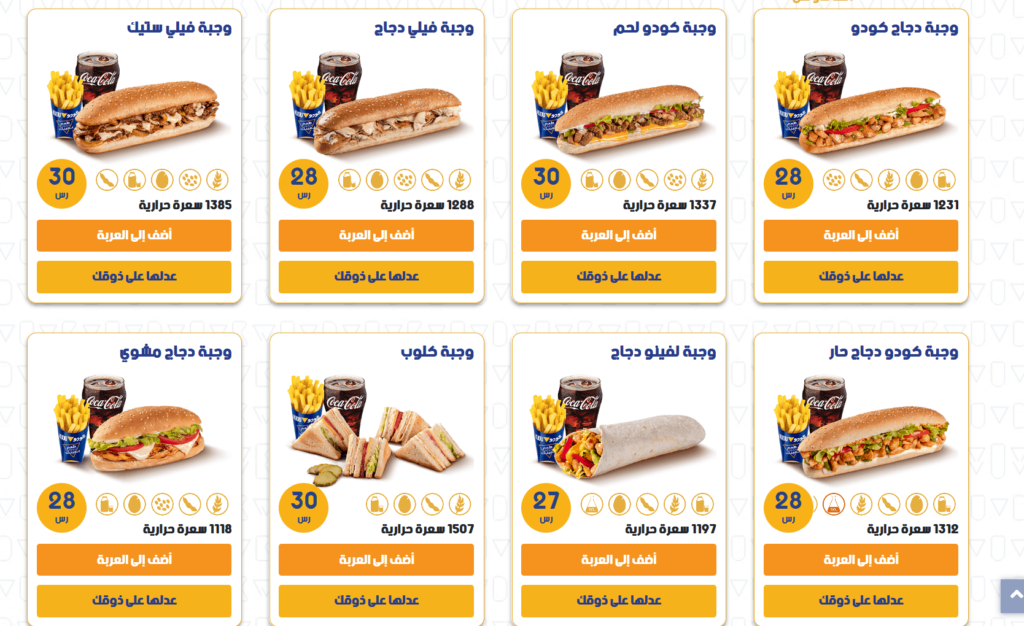Screen dimensions: 1024x626
Task: Add وجبة فيلي دجاج to the cart
Action: 376,236
